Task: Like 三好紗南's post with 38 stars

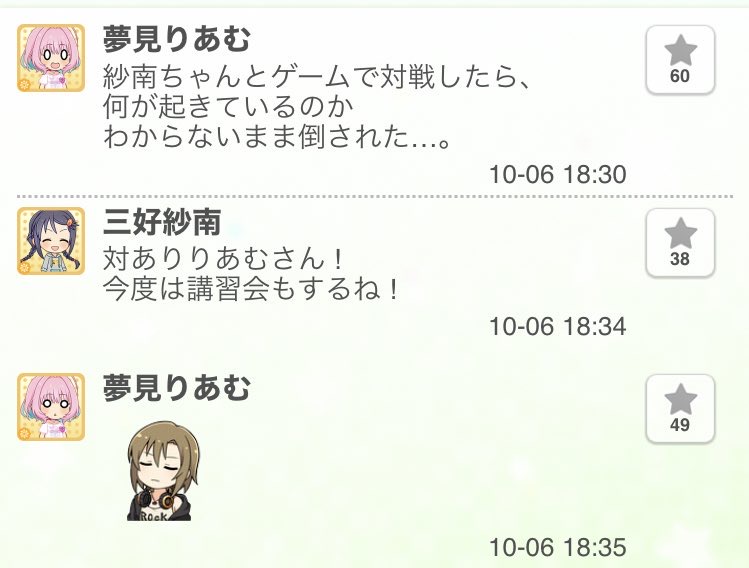Action: point(680,243)
